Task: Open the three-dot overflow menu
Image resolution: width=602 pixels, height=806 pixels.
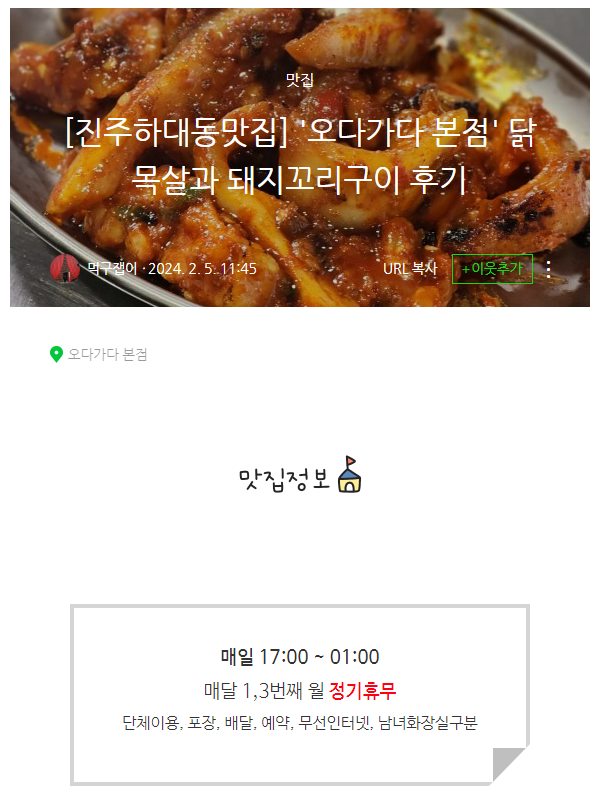Action: 548,269
